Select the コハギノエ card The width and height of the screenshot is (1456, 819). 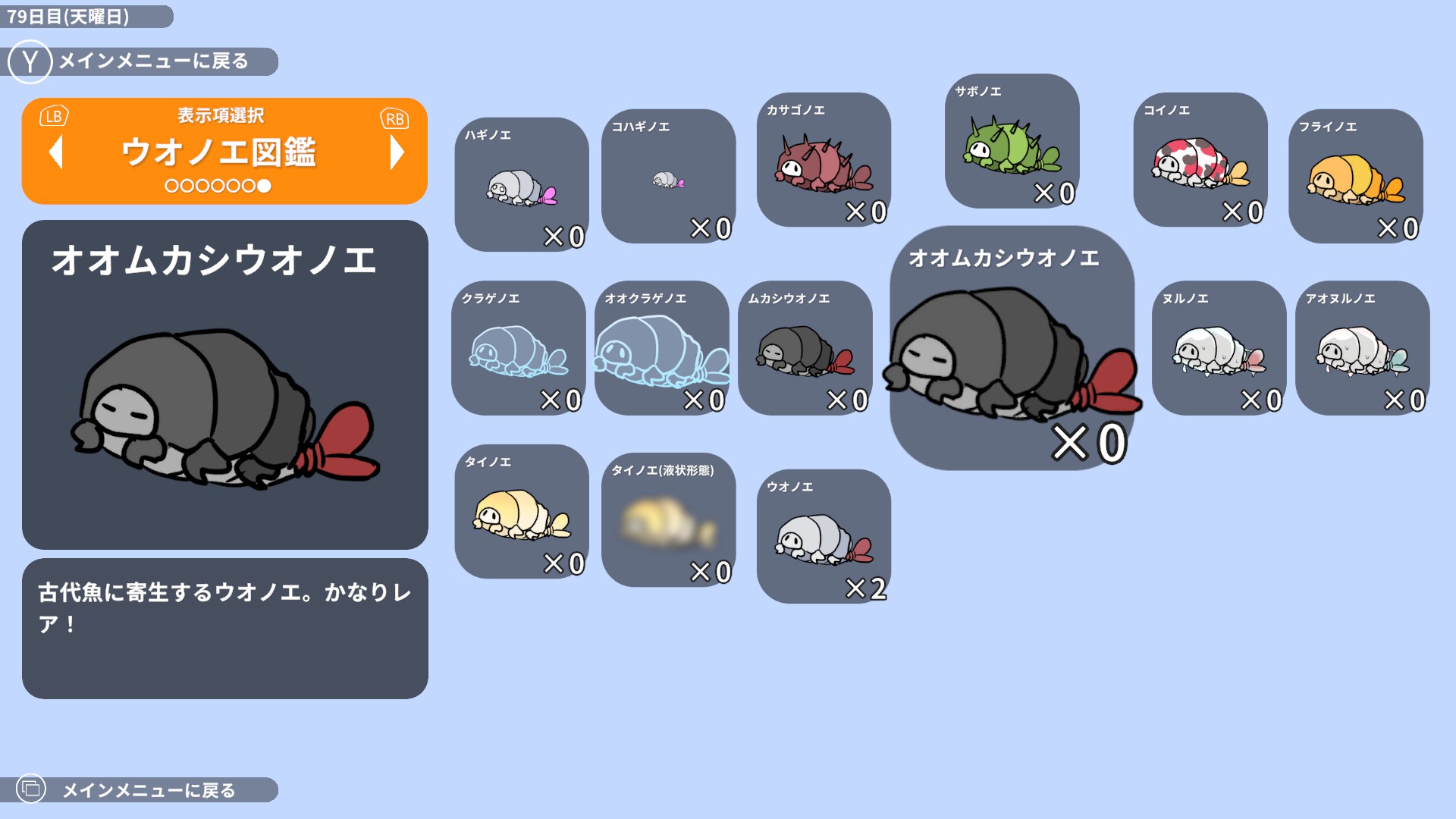[x=668, y=176]
